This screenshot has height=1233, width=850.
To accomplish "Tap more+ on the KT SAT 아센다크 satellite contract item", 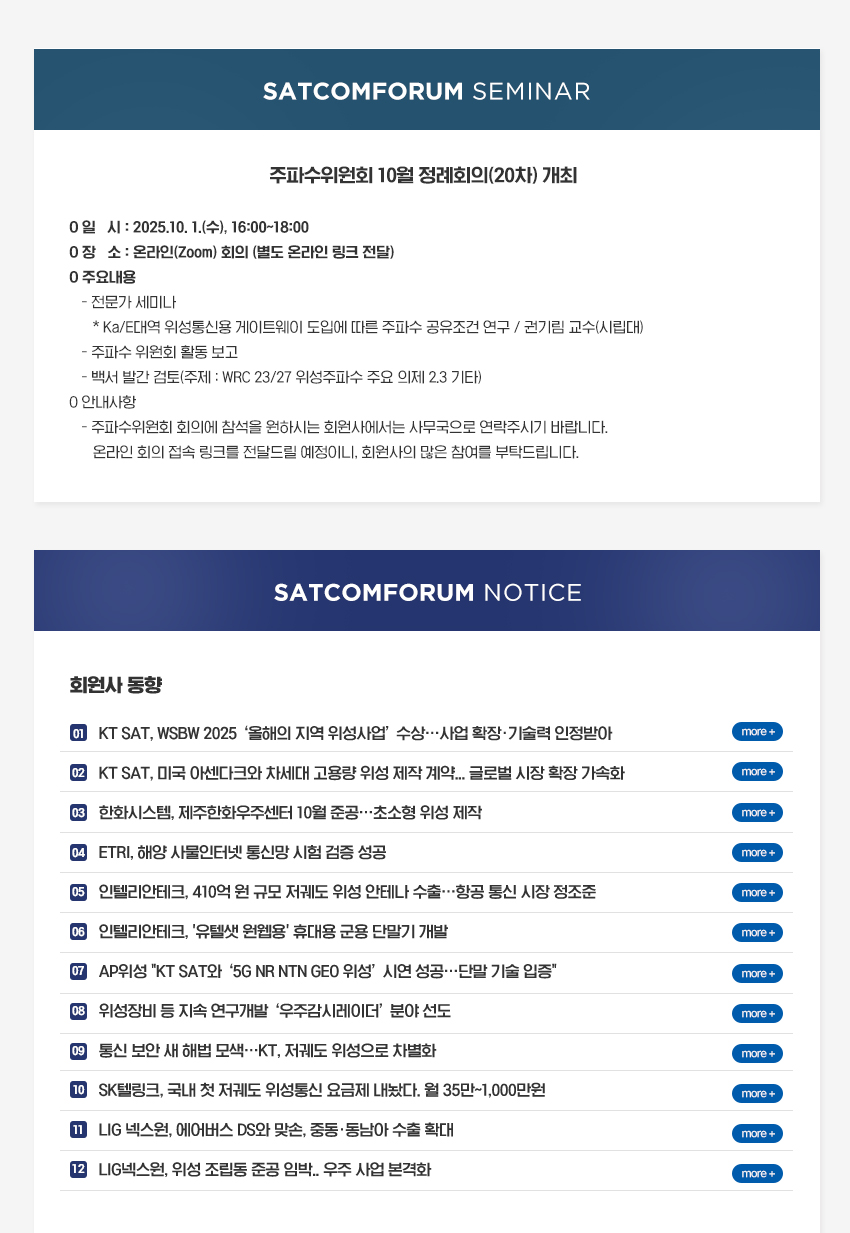I will [x=757, y=772].
